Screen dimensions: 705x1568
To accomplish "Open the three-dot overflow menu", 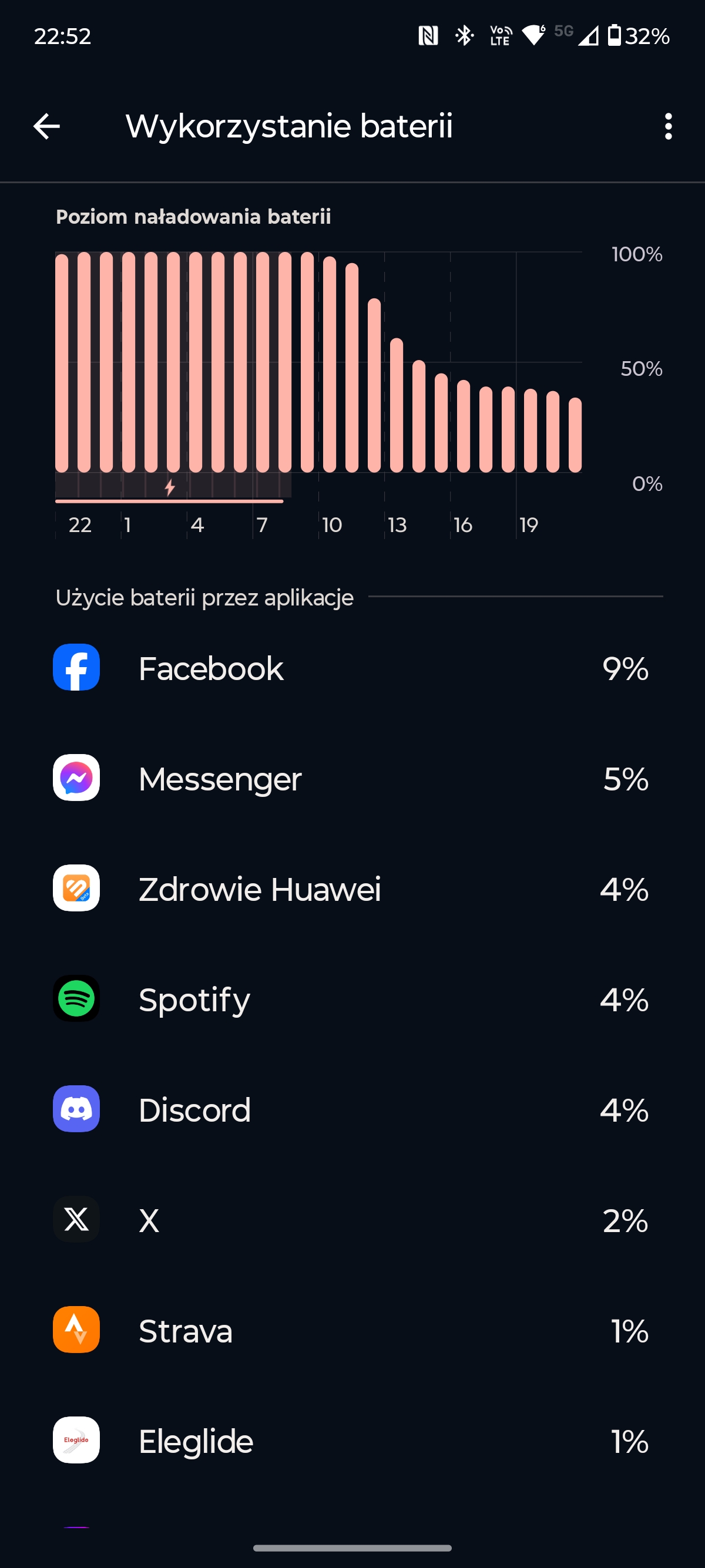I will pos(668,127).
